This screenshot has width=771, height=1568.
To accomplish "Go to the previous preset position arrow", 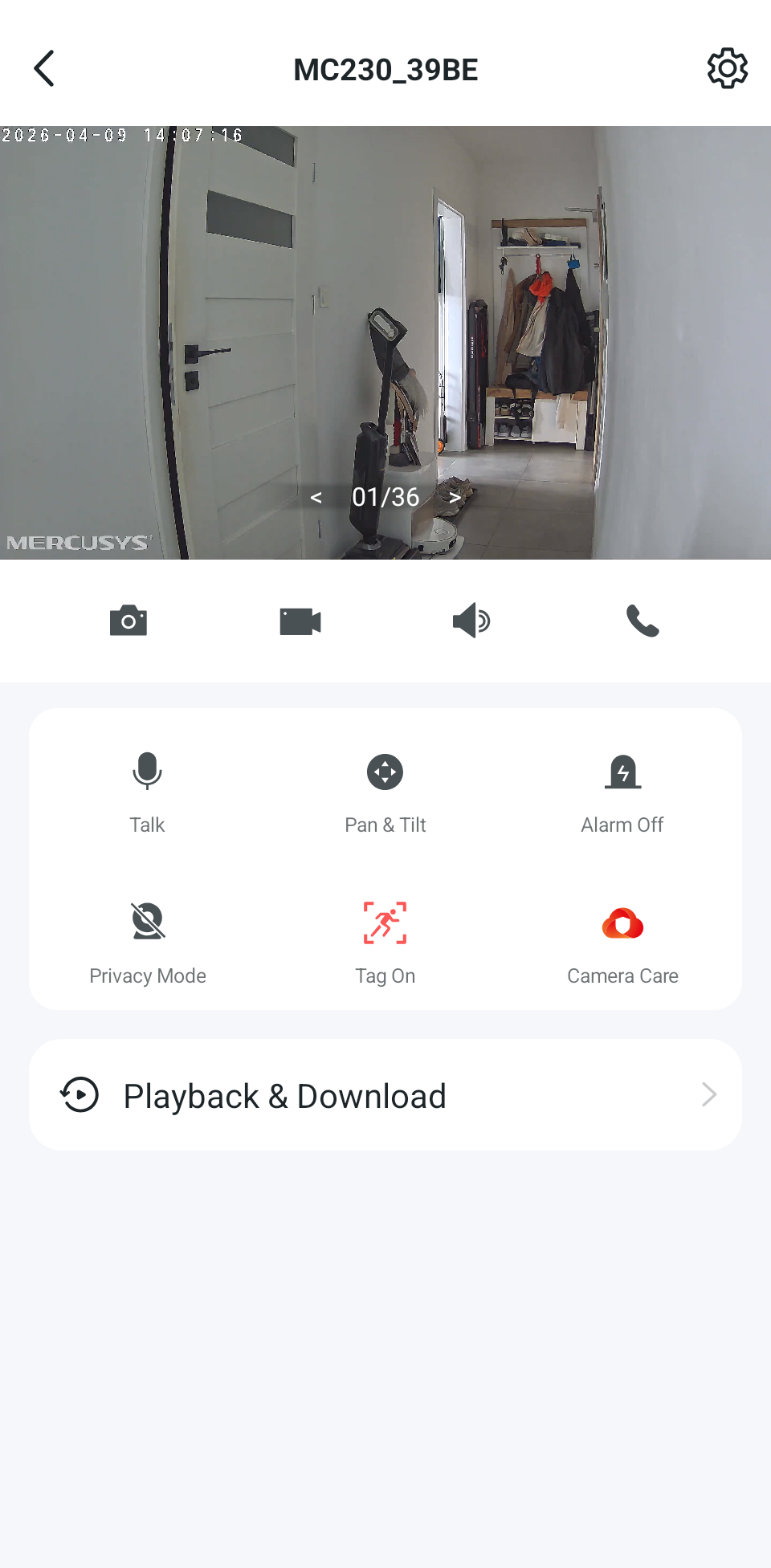I will (316, 498).
